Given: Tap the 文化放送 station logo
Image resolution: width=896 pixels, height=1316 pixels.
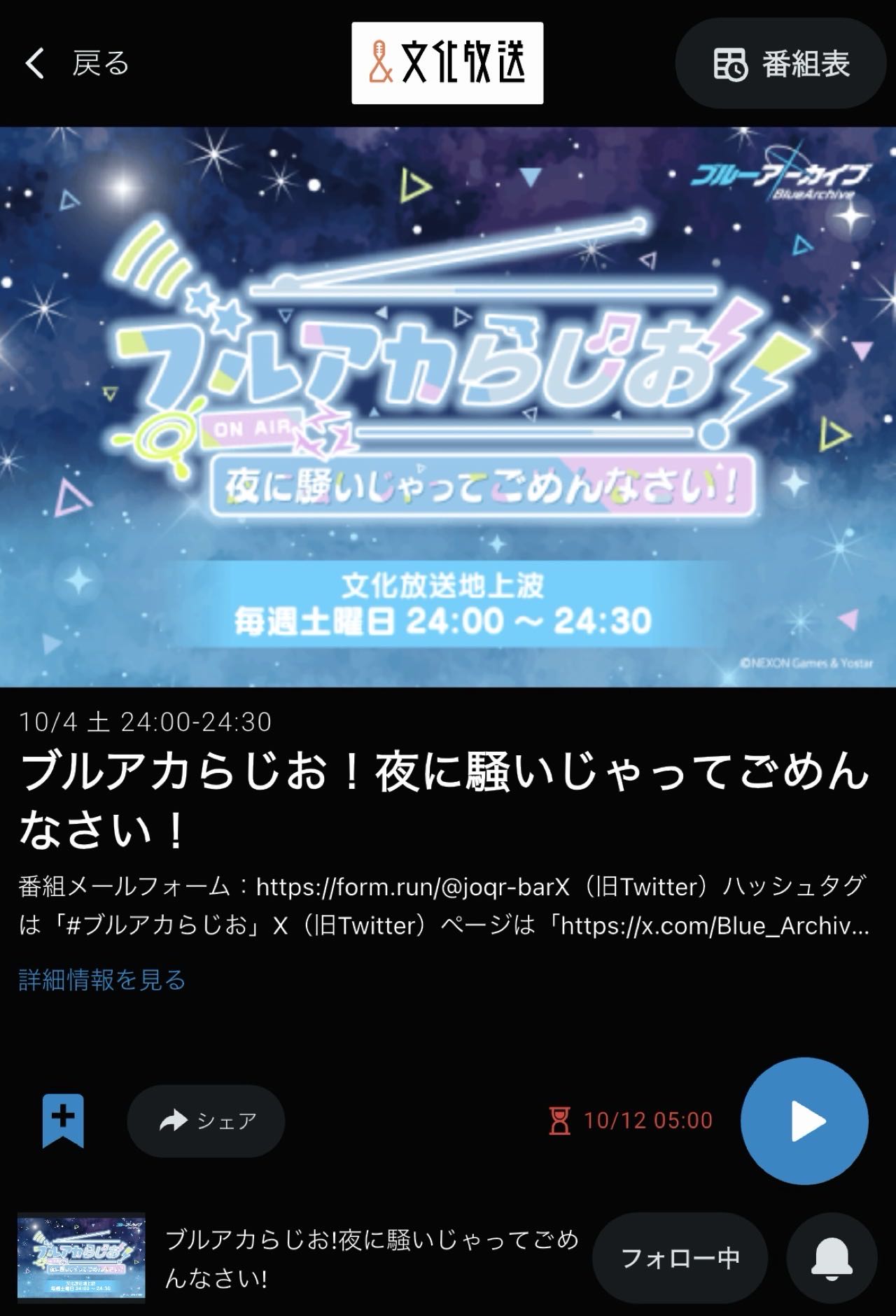Looking at the screenshot, I should (x=447, y=63).
